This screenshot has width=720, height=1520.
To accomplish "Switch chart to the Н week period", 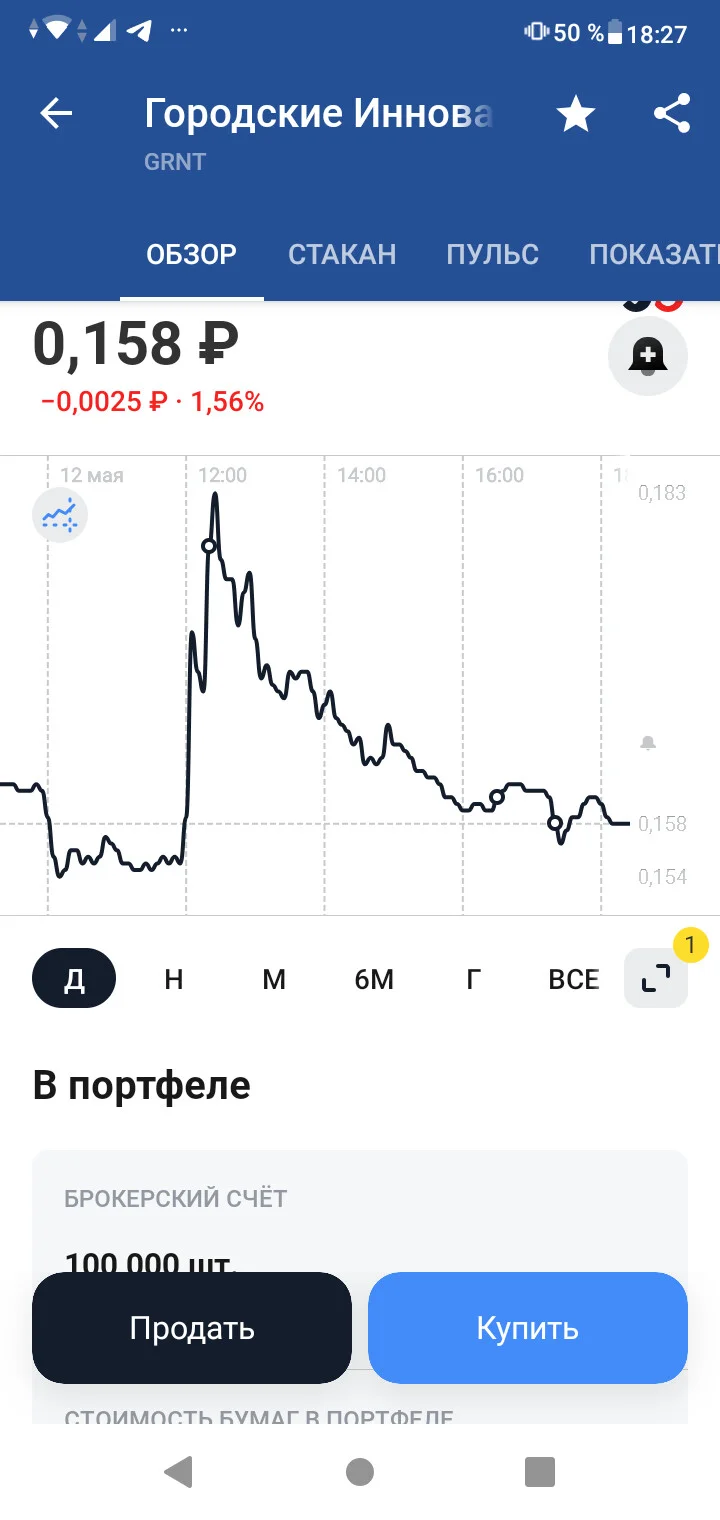I will coord(174,978).
